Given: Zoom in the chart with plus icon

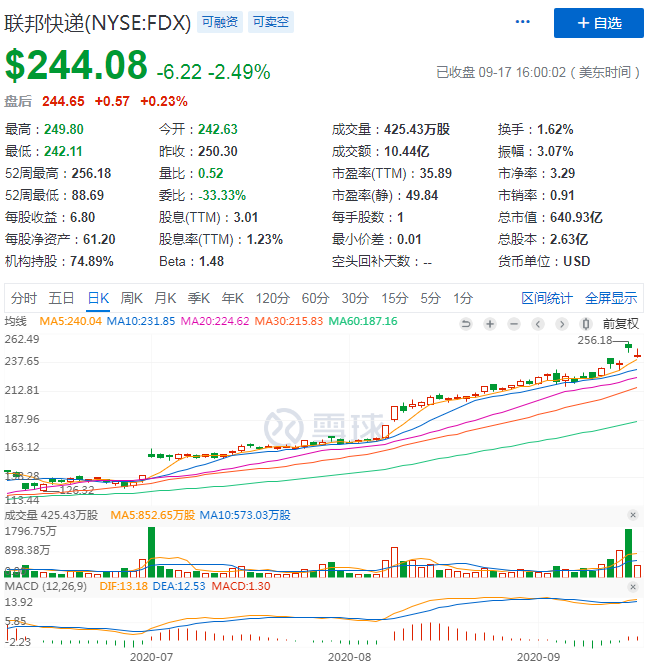Looking at the screenshot, I should click(490, 323).
